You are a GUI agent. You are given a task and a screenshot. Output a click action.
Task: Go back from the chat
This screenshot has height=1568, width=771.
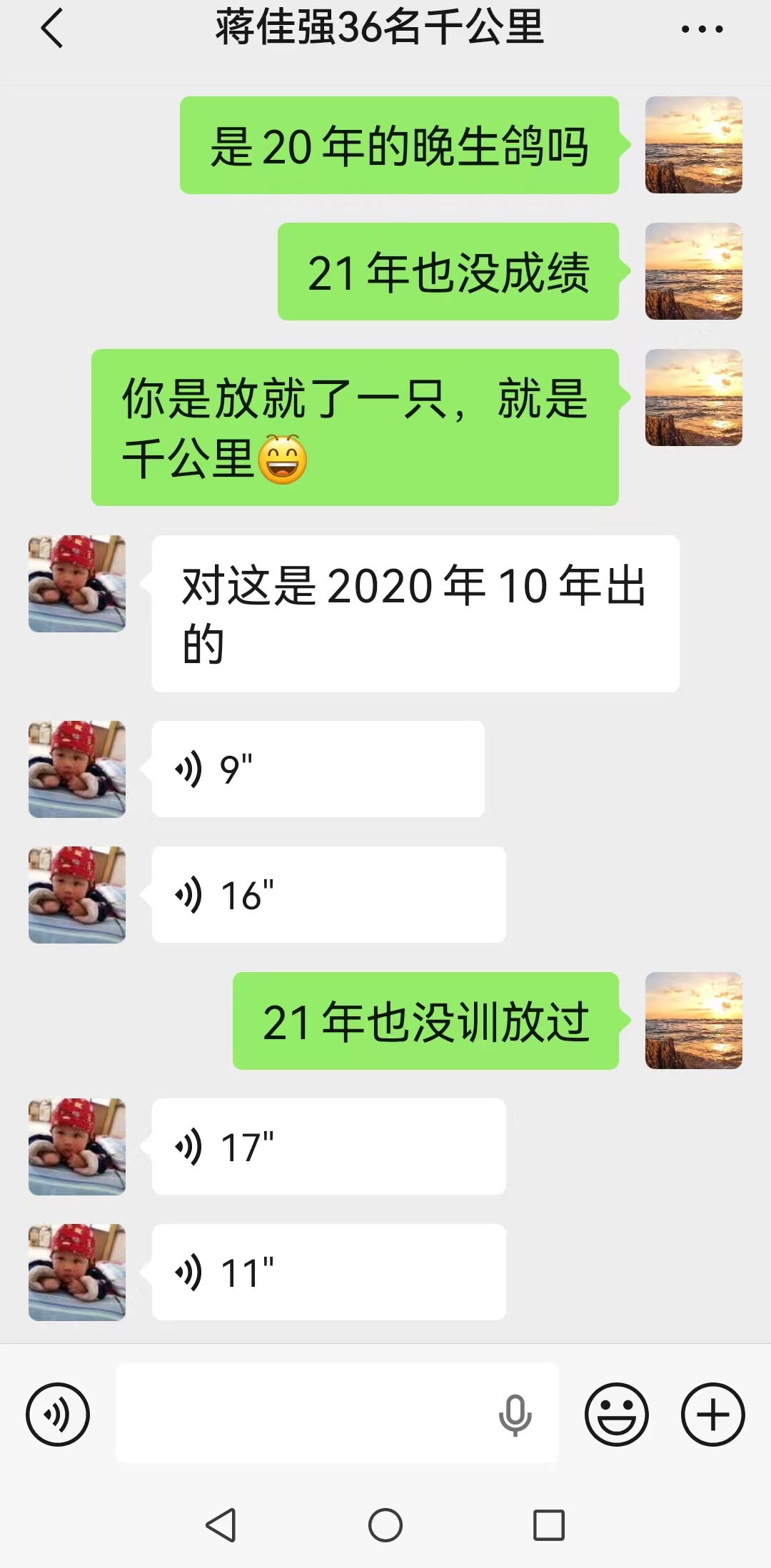pyautogui.click(x=52, y=29)
